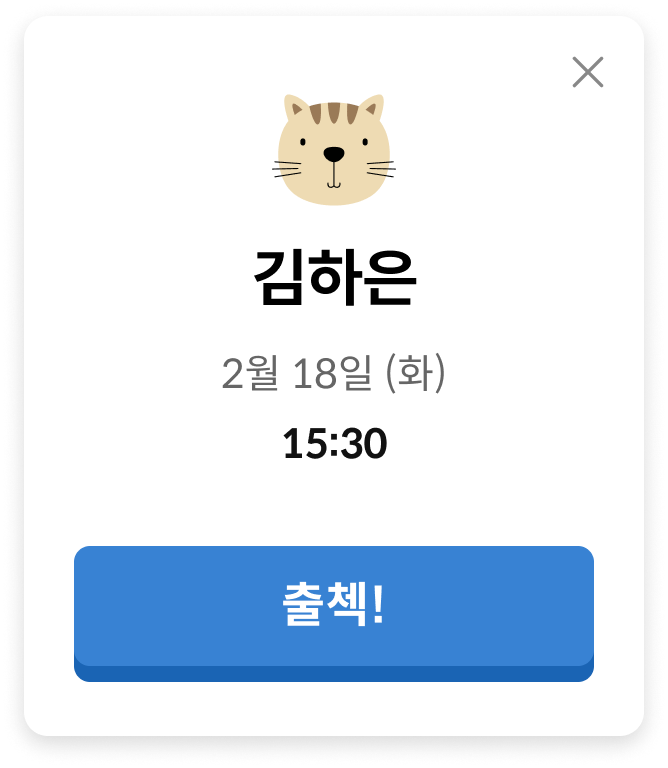The image size is (668, 768).
Task: Close the attendance dialog
Action: point(588,72)
